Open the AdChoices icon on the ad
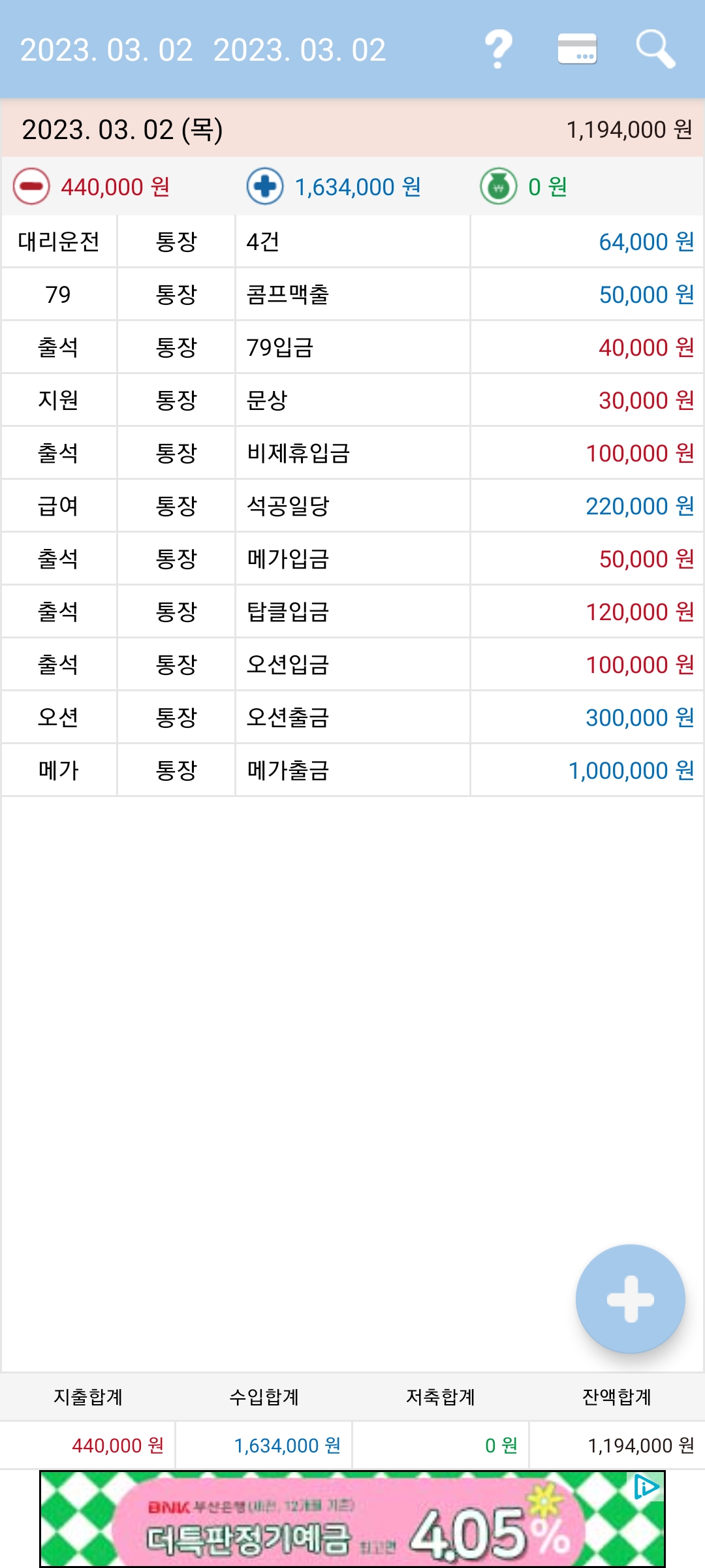Viewport: 705px width, 1568px height. click(646, 1487)
